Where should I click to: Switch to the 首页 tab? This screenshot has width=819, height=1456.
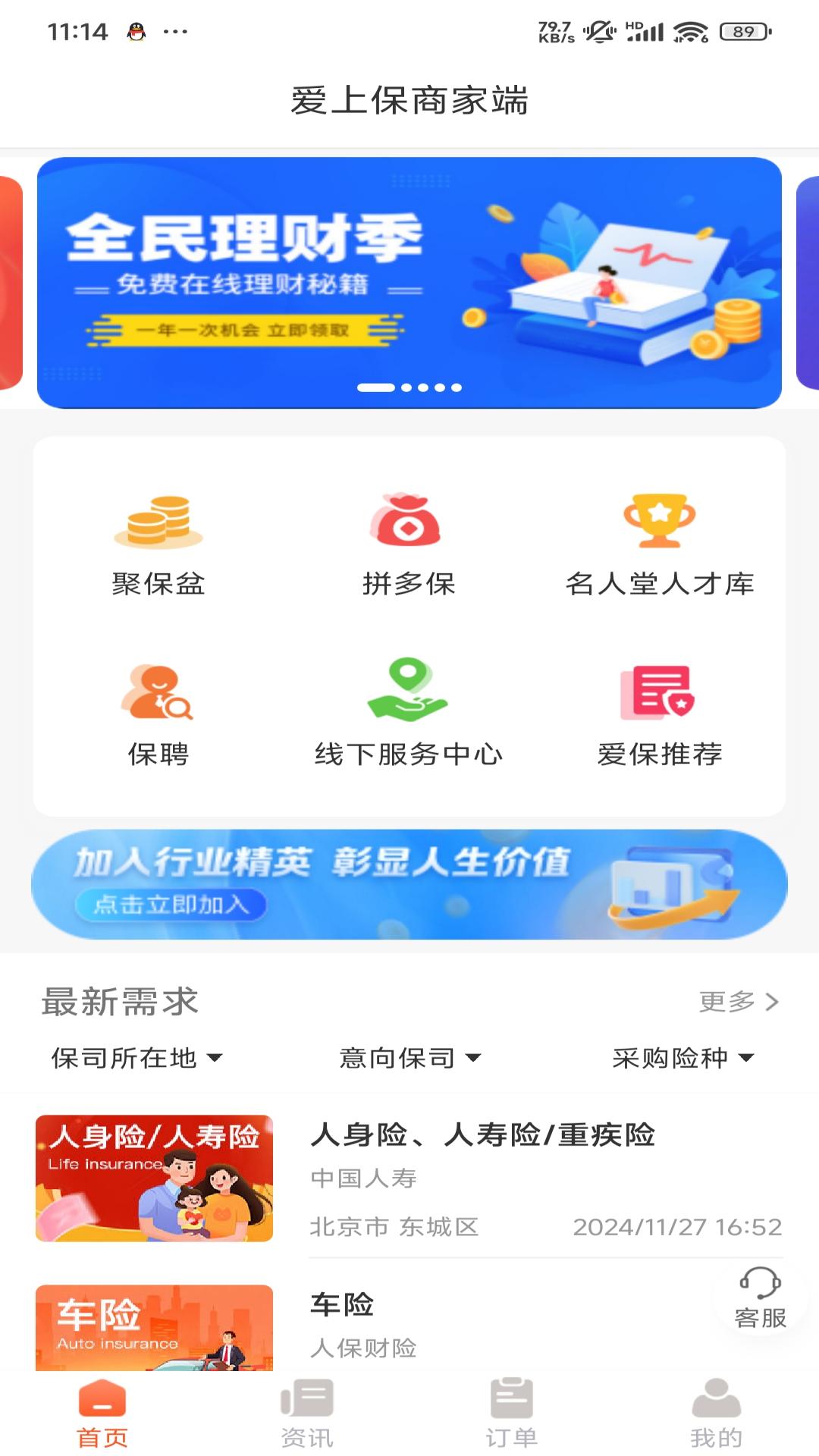(x=102, y=1414)
